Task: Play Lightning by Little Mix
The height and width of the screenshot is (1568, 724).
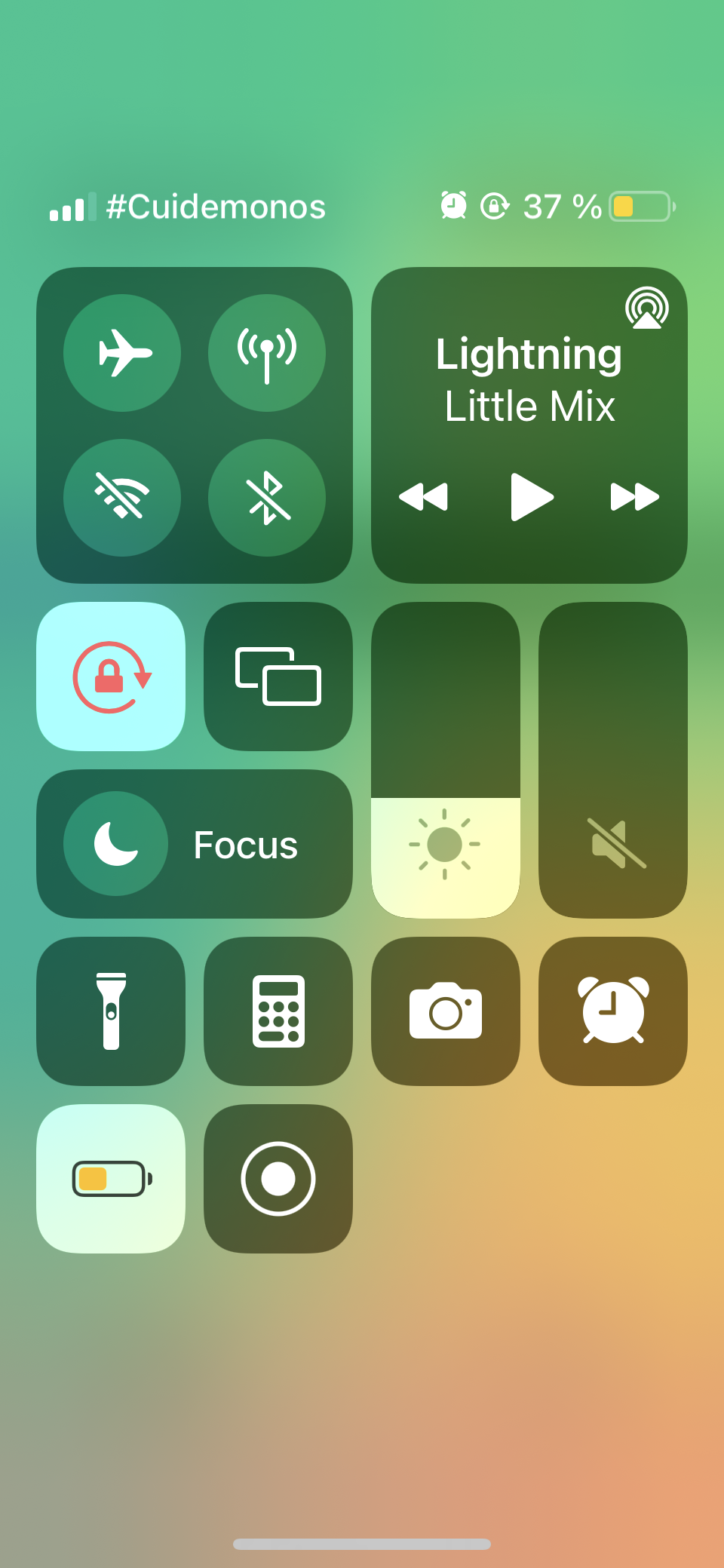Action: pos(531,497)
